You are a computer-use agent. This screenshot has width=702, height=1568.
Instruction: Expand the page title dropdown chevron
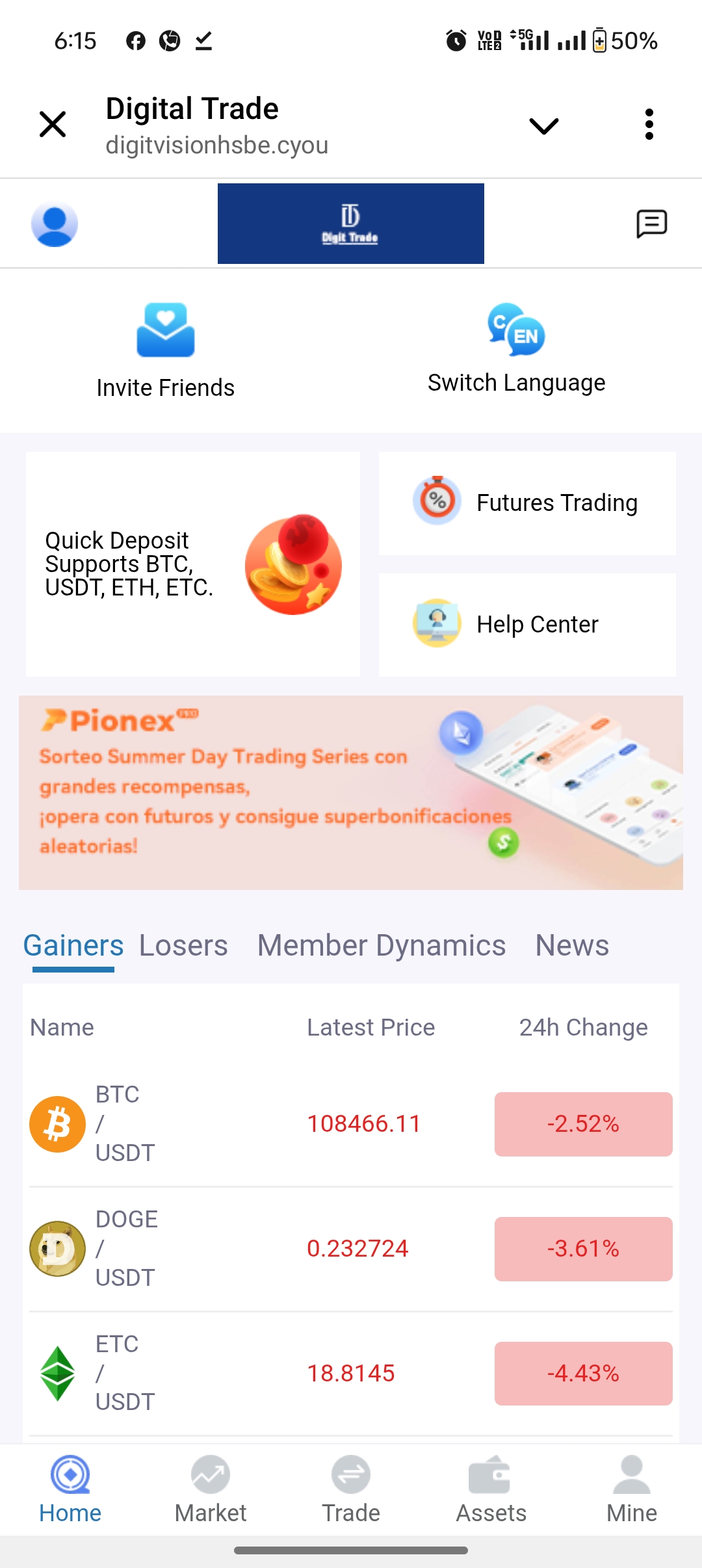pyautogui.click(x=543, y=125)
